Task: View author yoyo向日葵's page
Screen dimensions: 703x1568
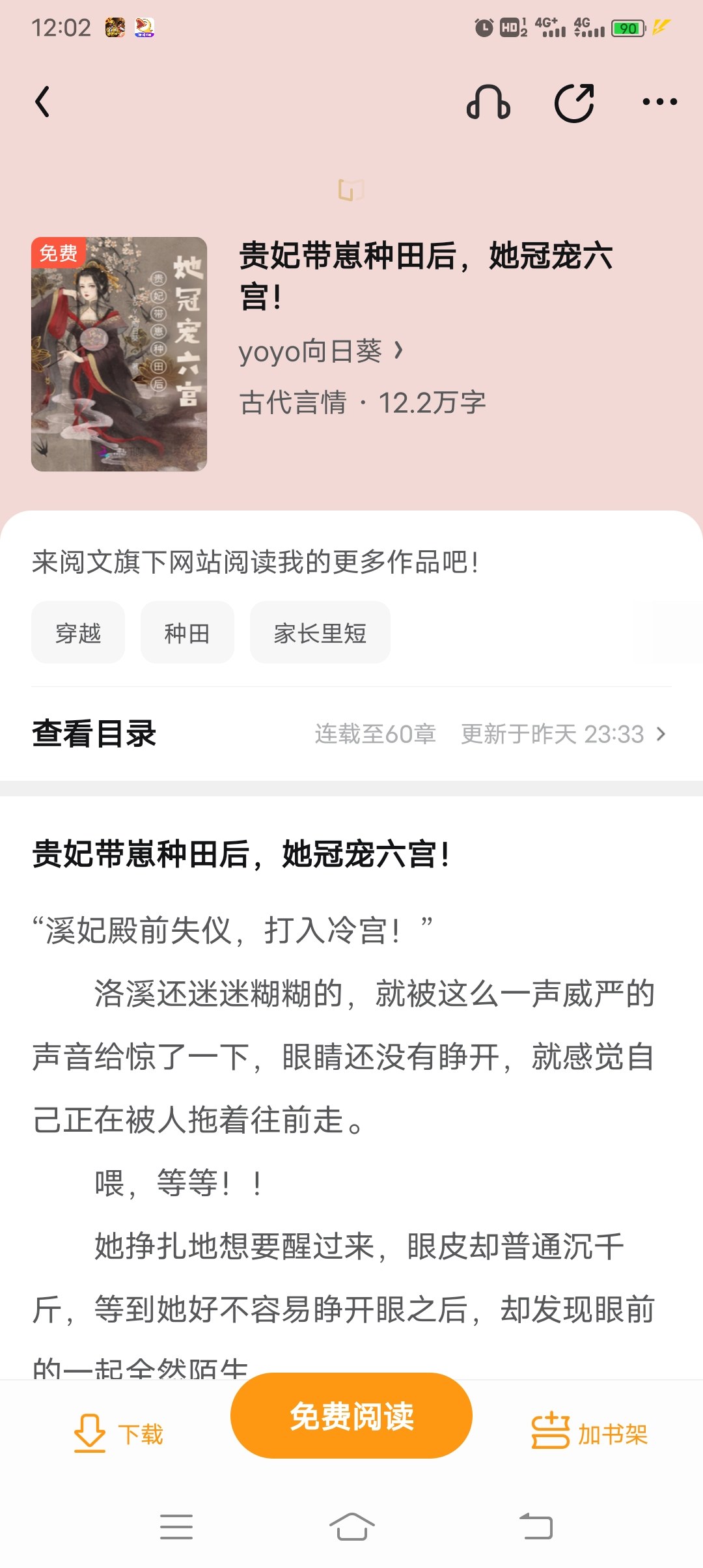Action: [320, 352]
